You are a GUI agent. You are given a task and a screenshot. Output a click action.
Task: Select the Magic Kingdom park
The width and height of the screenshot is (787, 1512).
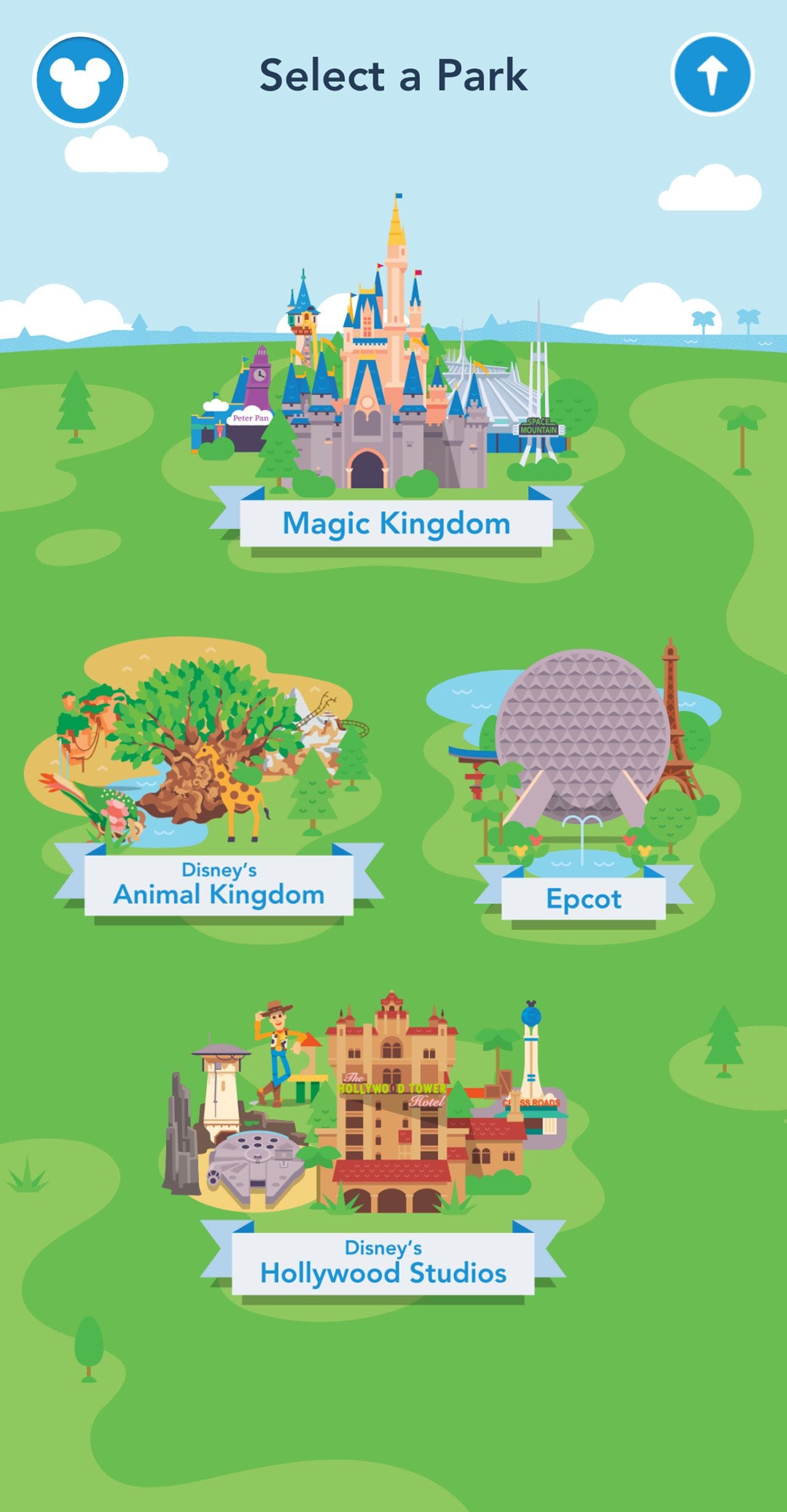396,523
